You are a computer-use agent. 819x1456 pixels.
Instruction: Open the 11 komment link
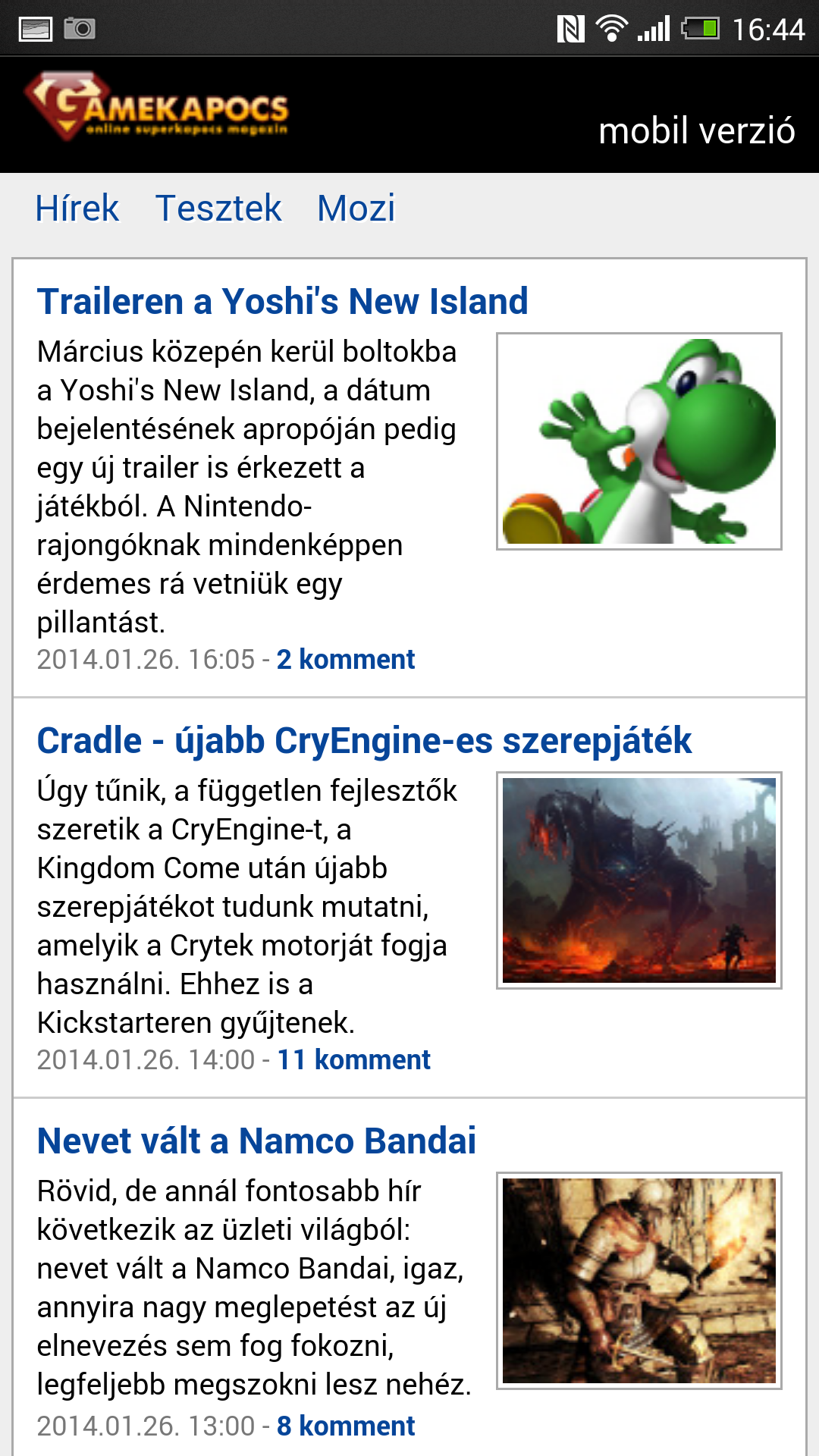pyautogui.click(x=353, y=1059)
